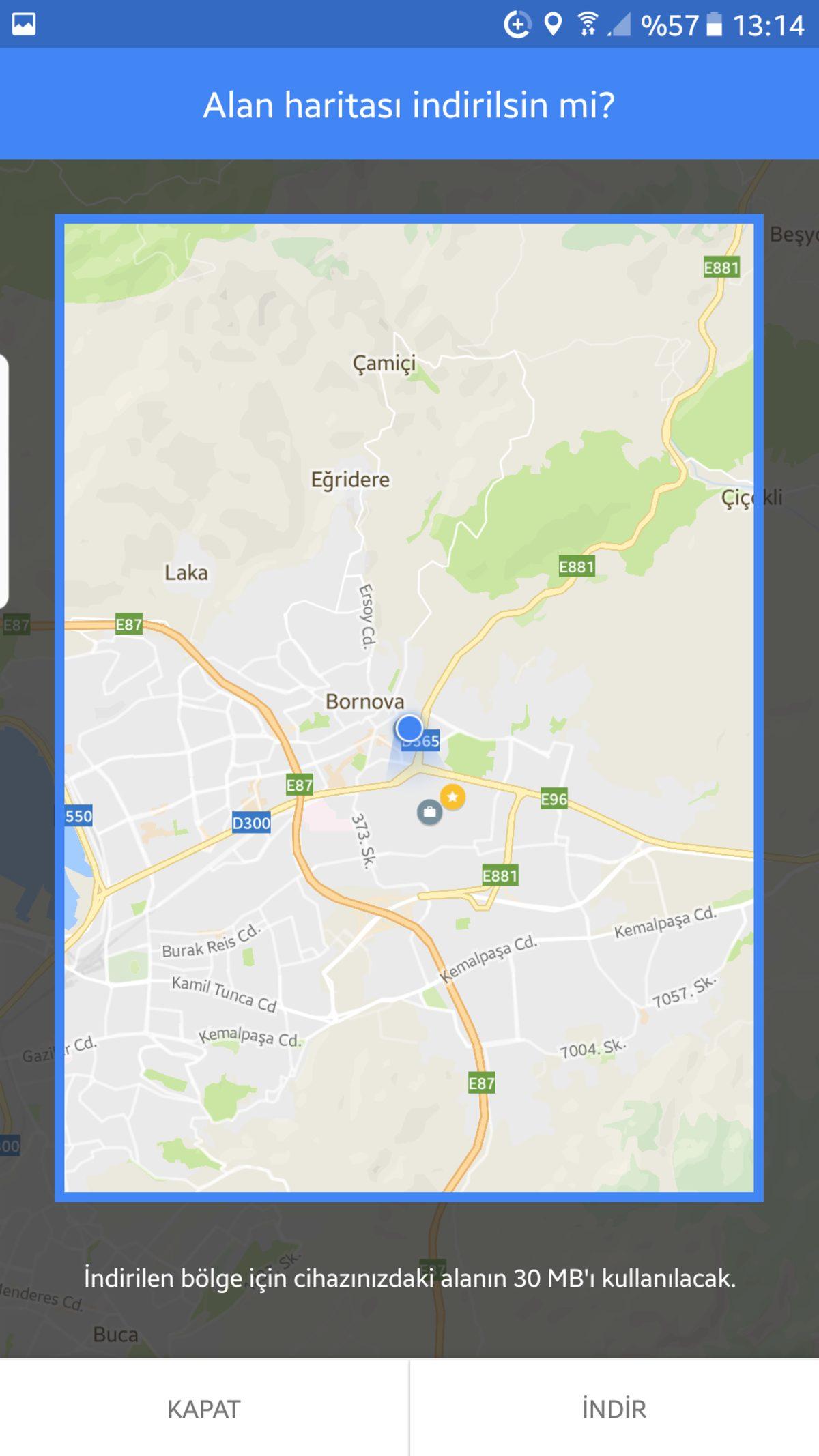The height and width of the screenshot is (1456, 819).
Task: Tap the Bornova place label
Action: pos(364,701)
